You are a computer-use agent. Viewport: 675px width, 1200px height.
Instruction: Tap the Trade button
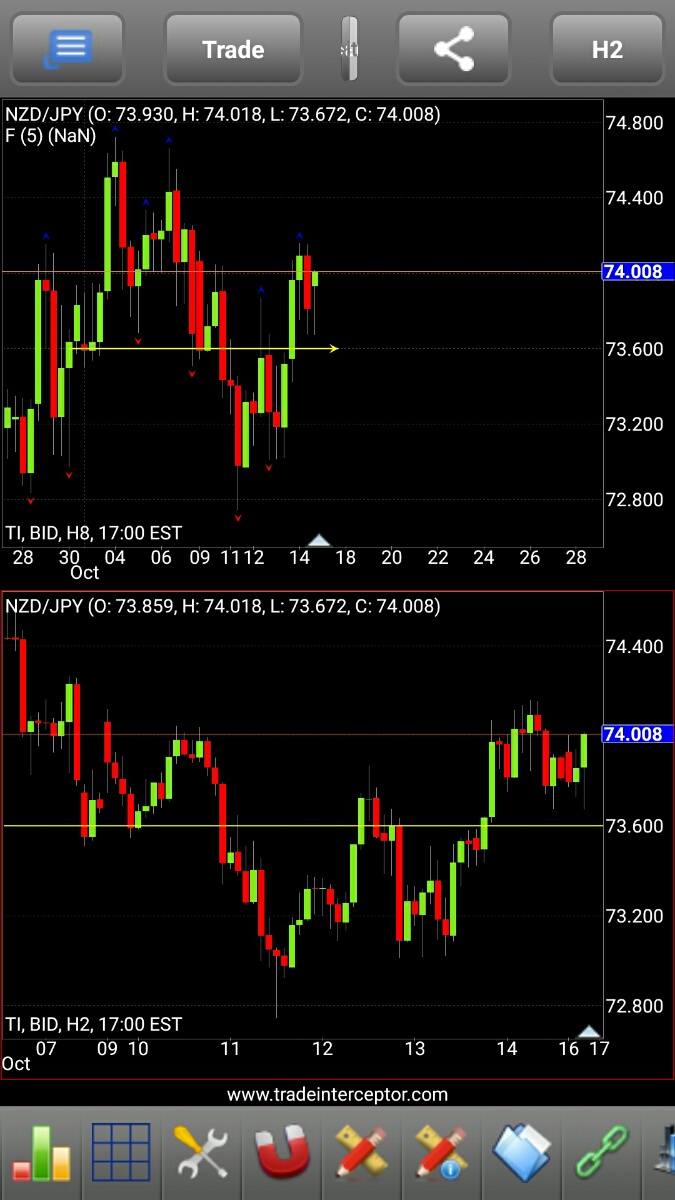(x=233, y=49)
